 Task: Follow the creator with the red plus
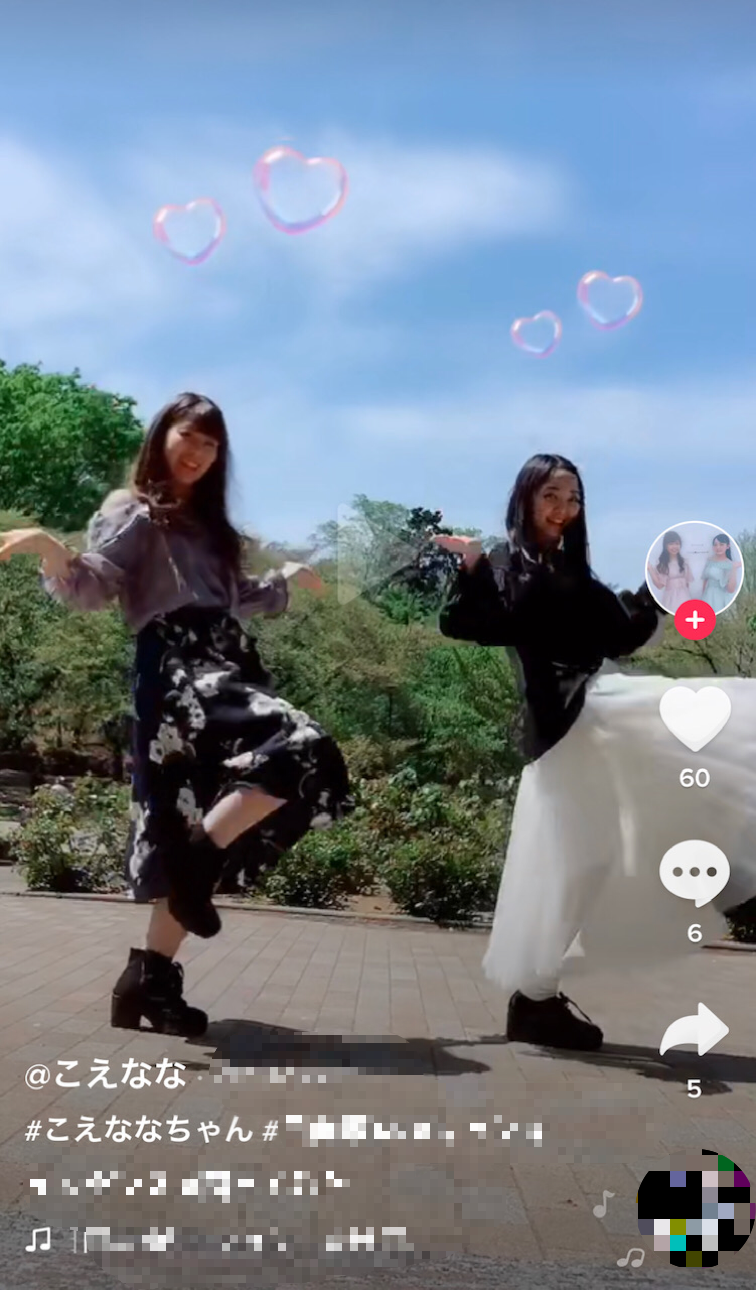click(x=694, y=620)
